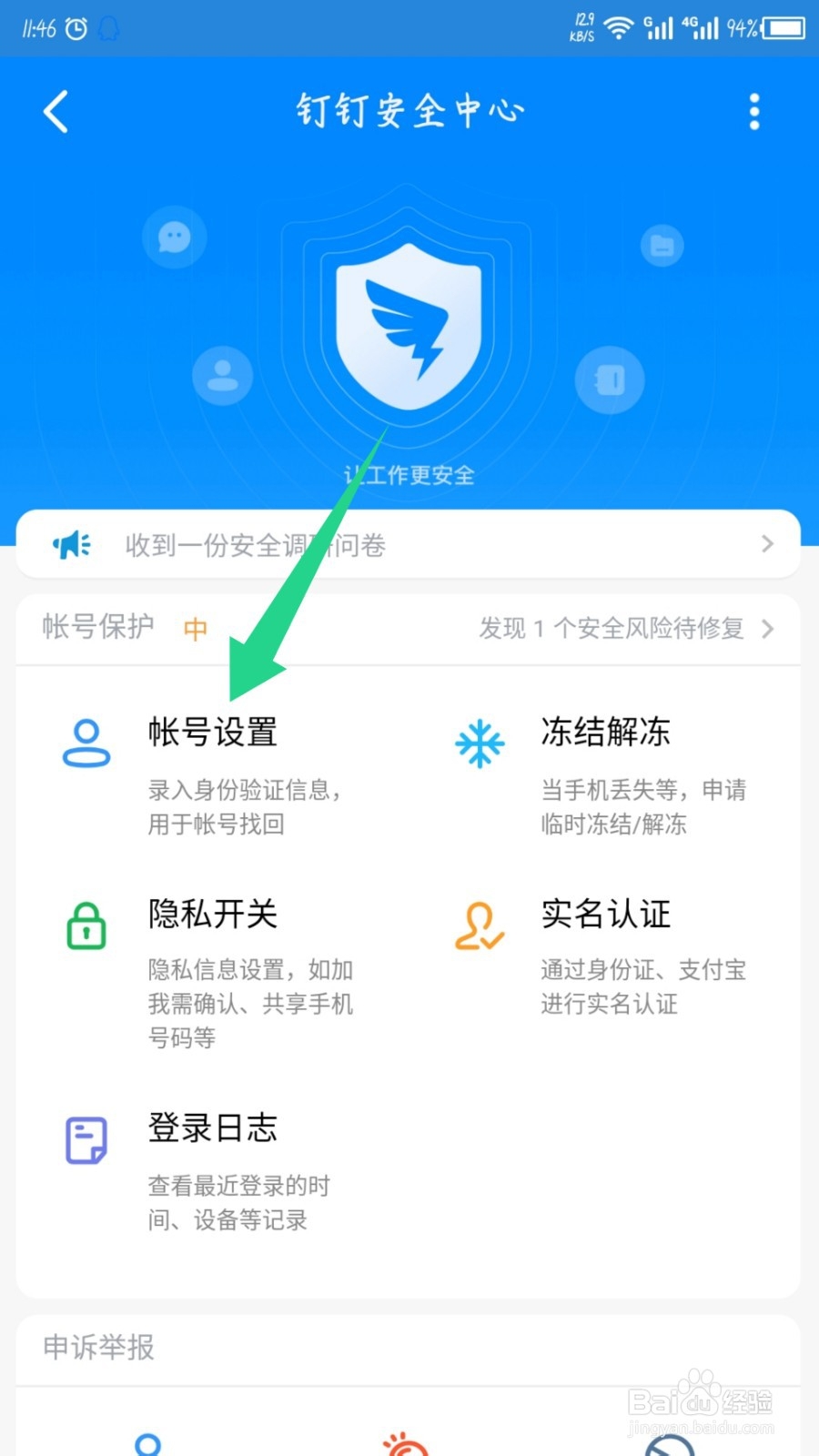Viewport: 819px width, 1456px height.
Task: Expand the security risk repair chevron
Action: click(x=769, y=628)
